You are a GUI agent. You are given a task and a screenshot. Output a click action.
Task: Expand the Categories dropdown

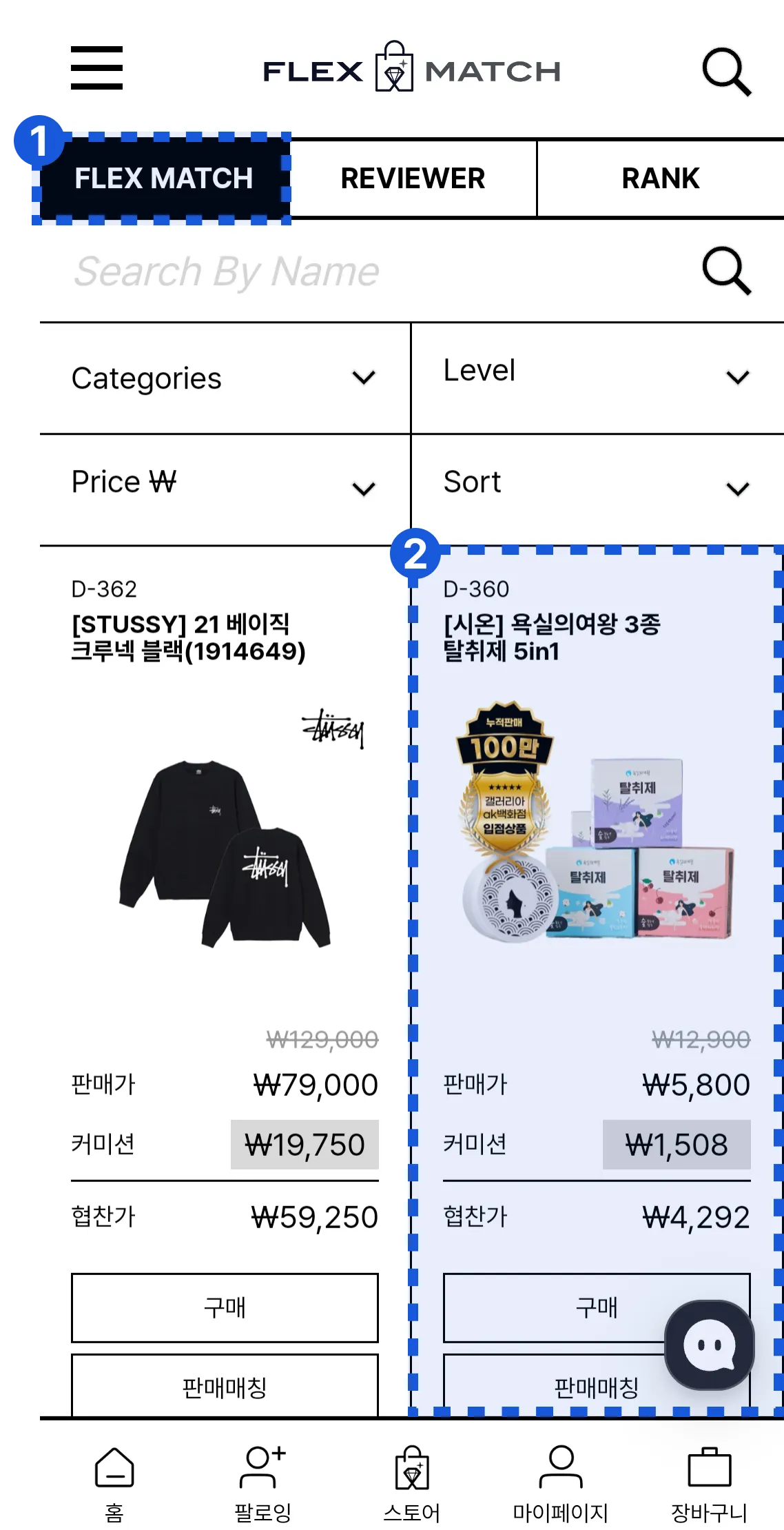click(x=224, y=378)
